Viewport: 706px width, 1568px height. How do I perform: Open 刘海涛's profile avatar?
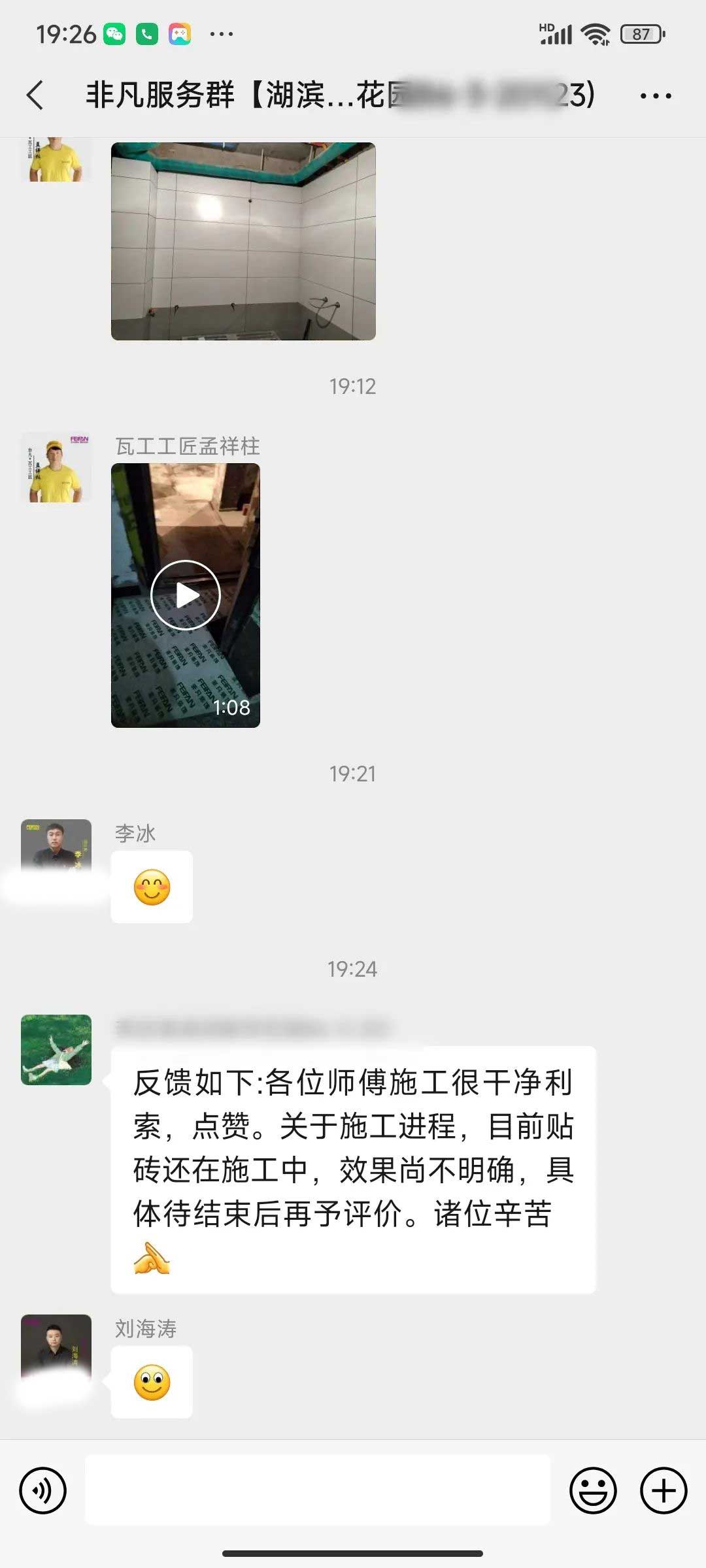[x=56, y=1346]
